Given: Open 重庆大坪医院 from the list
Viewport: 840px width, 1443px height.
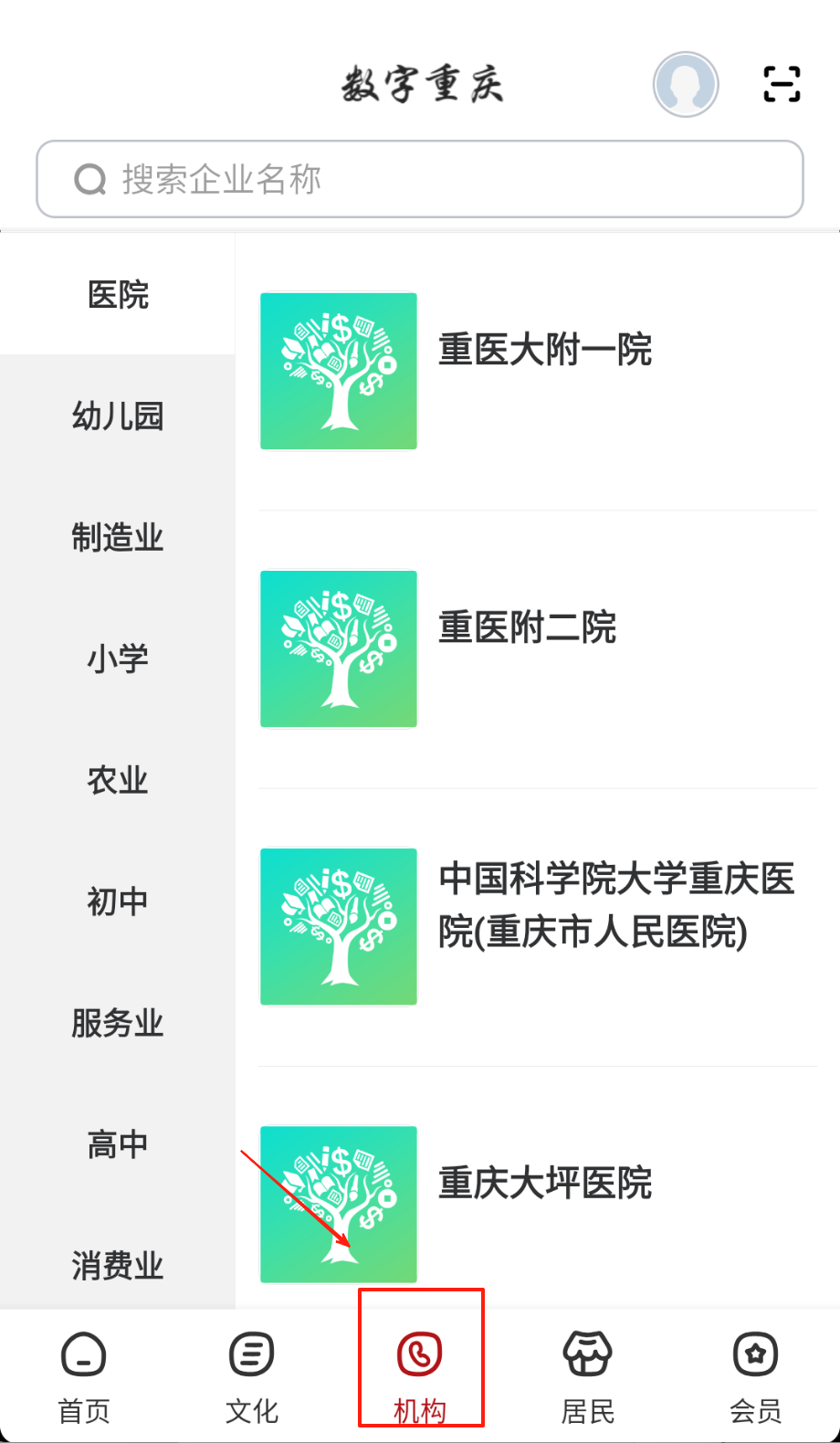Looking at the screenshot, I should (544, 1184).
